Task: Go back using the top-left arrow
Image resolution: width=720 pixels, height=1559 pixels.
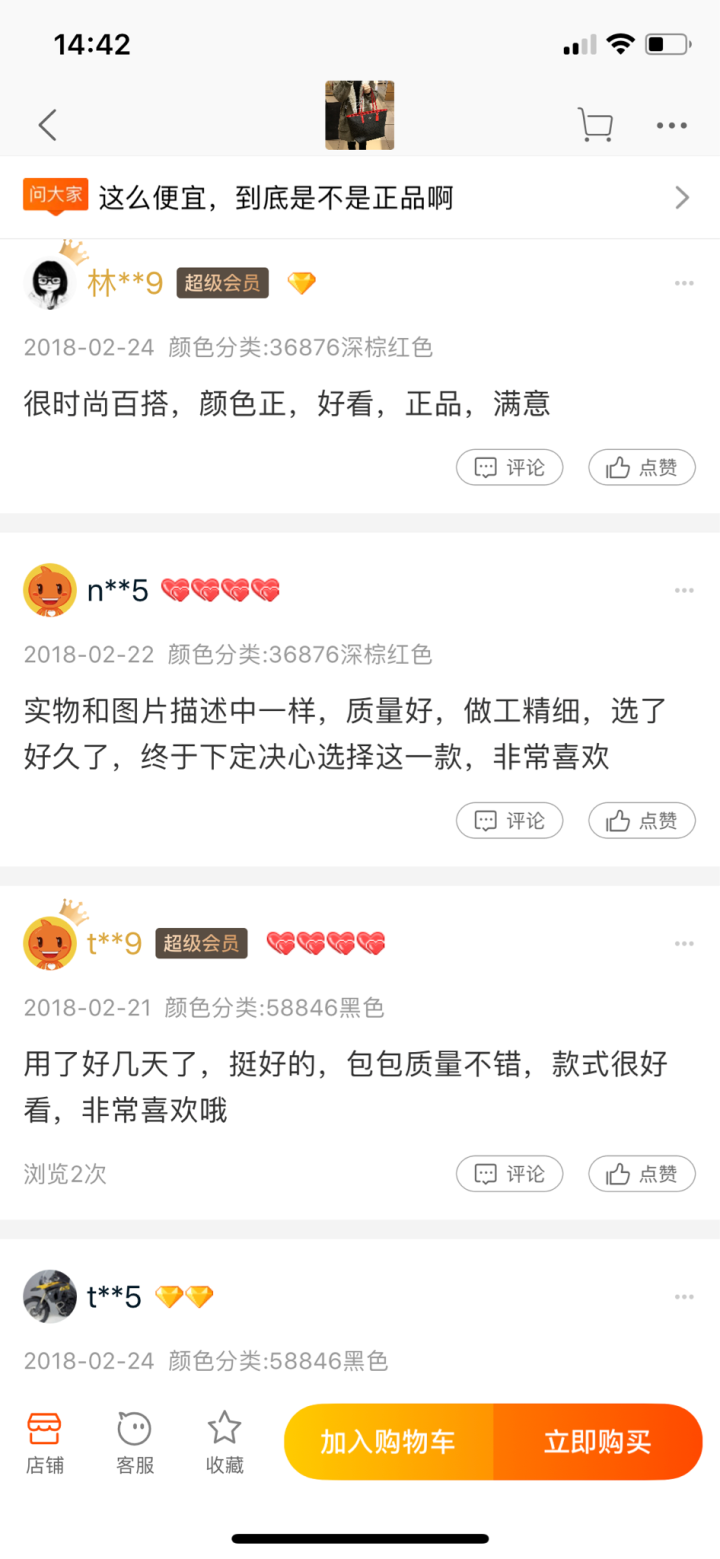Action: point(47,126)
